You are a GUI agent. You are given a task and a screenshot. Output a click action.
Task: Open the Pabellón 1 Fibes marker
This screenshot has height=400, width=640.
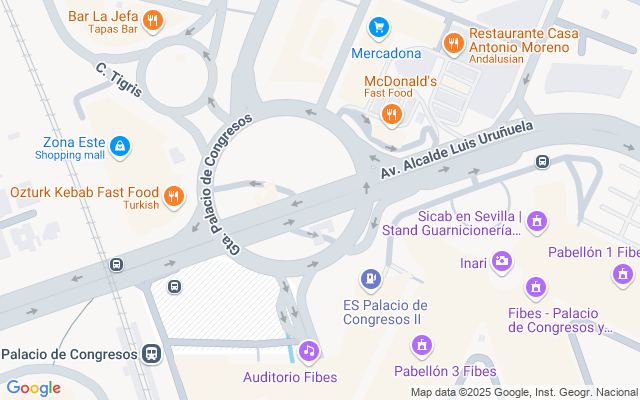(x=624, y=274)
